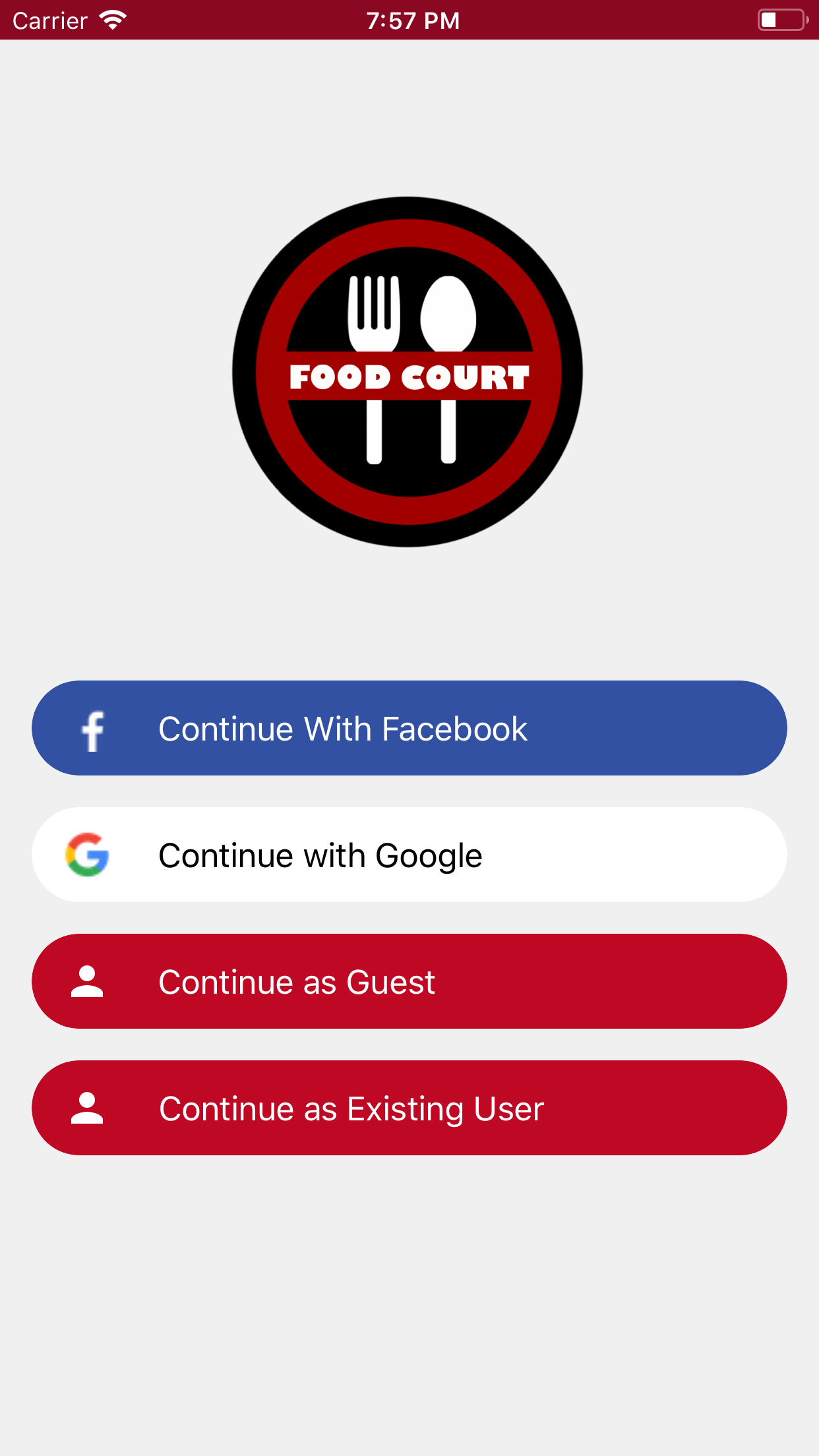The image size is (819, 1456).
Task: Choose Continue as Existing User
Action: point(409,1108)
